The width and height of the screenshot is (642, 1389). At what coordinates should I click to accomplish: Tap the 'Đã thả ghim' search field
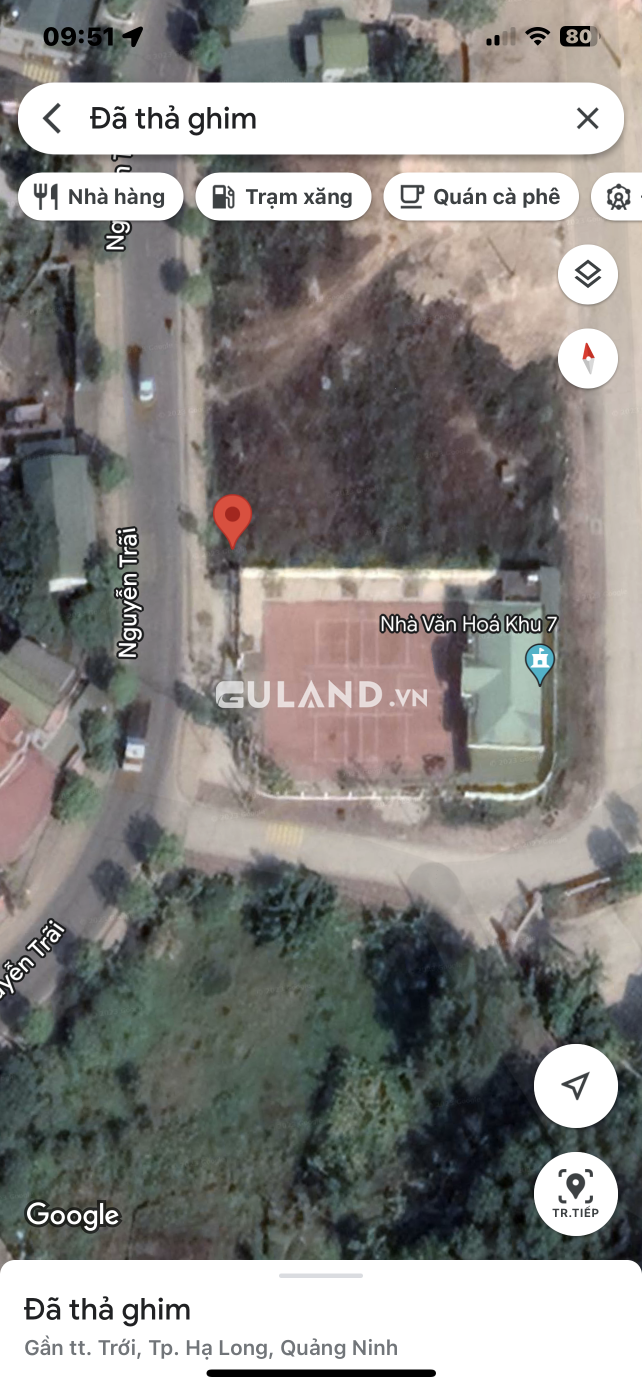pyautogui.click(x=300, y=119)
